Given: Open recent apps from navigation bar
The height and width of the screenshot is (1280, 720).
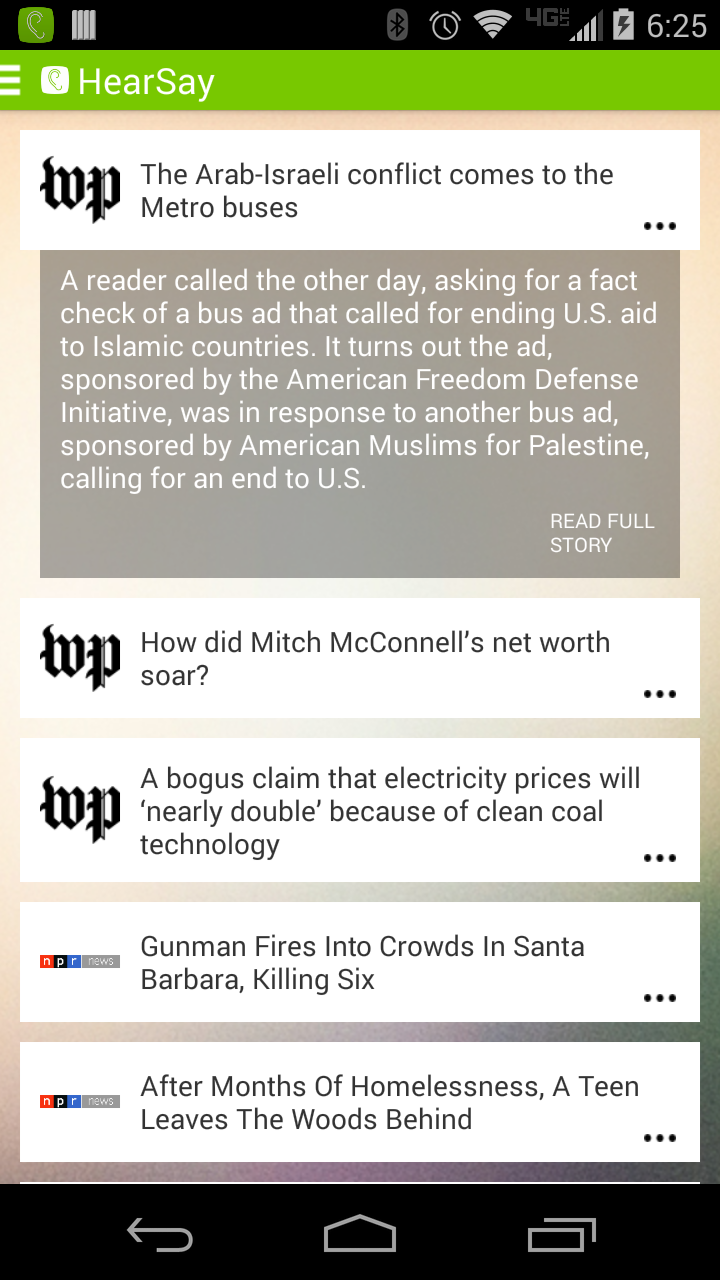Looking at the screenshot, I should tap(561, 1235).
